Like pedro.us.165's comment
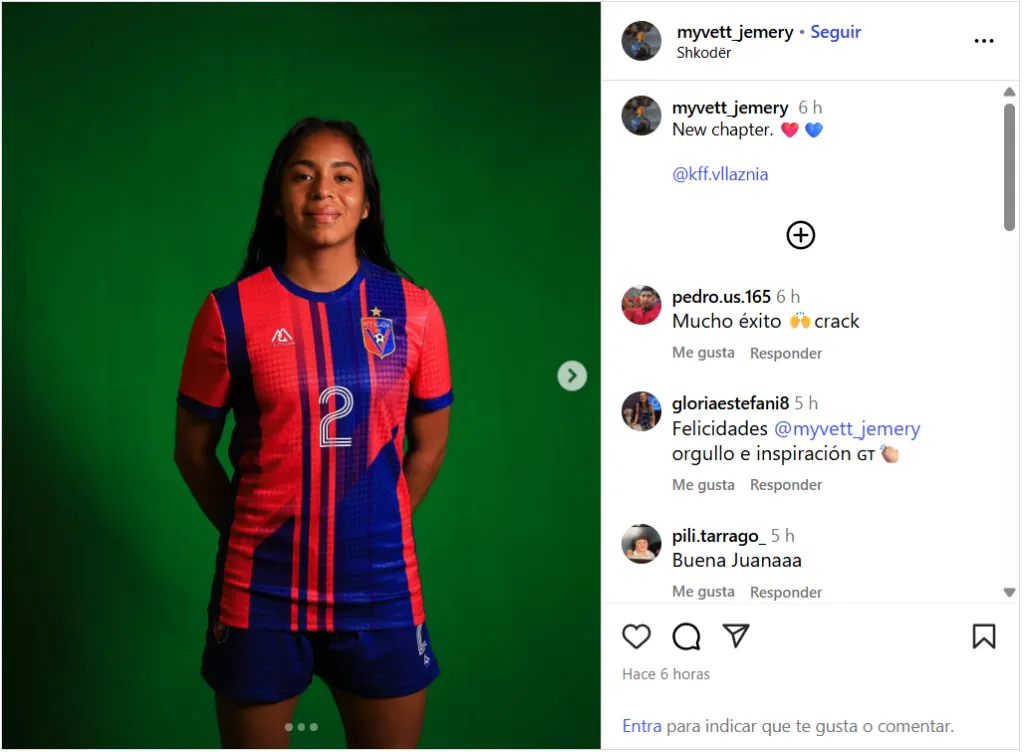 703,353
